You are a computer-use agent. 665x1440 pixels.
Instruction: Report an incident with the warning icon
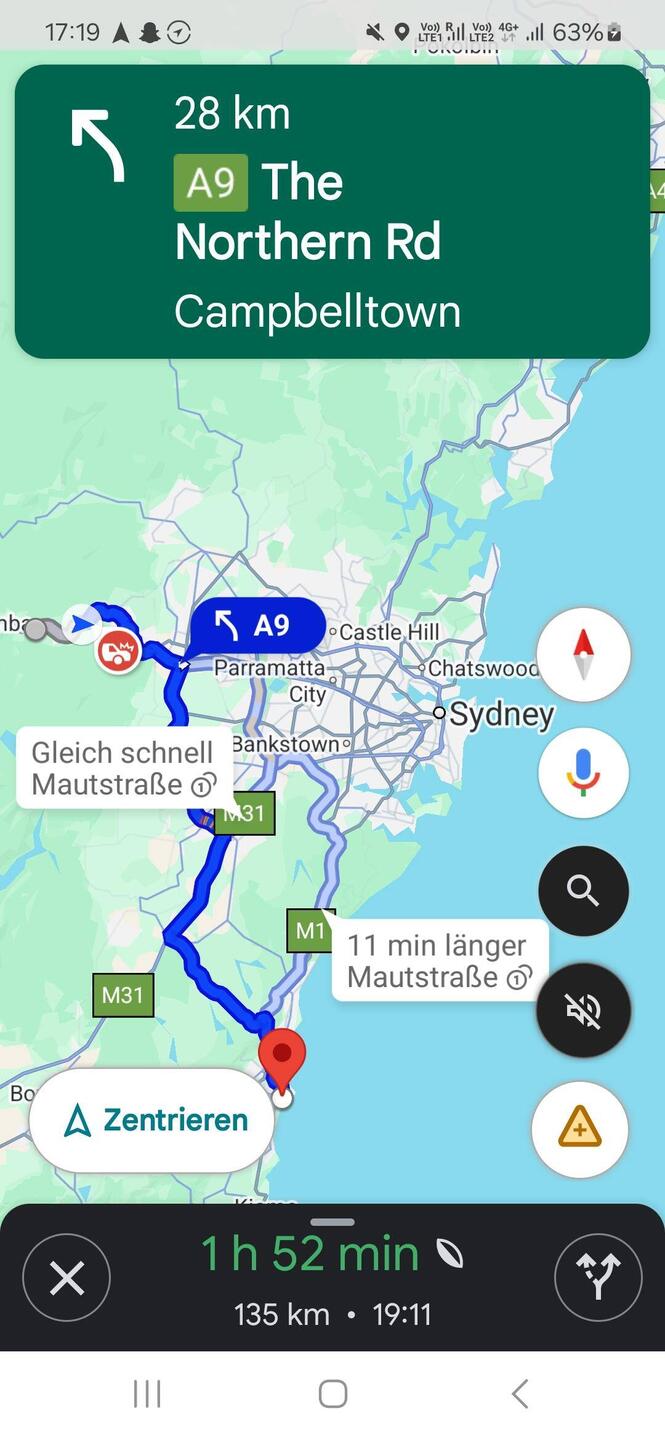point(579,1129)
